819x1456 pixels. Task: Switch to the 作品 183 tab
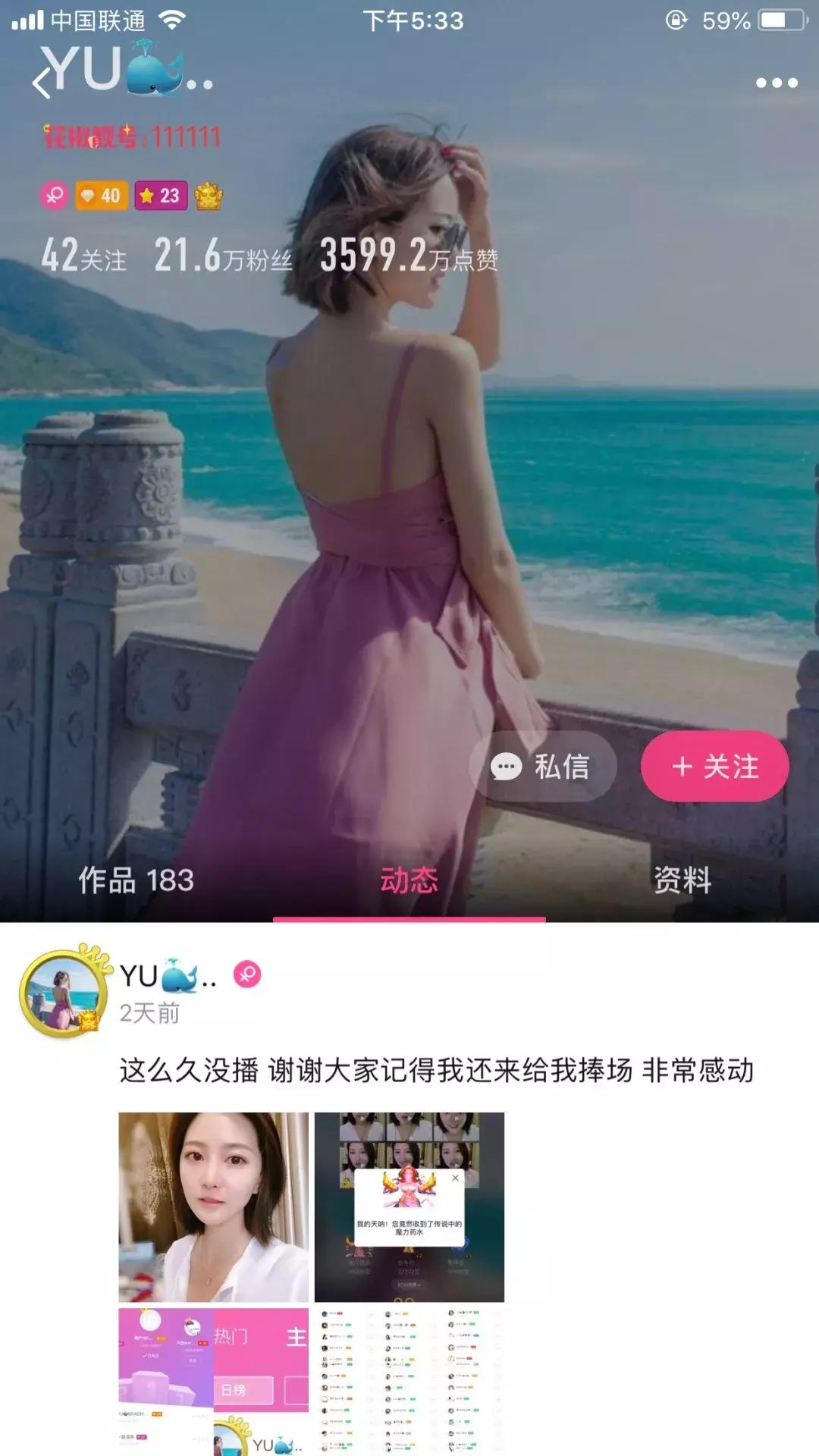pyautogui.click(x=136, y=880)
